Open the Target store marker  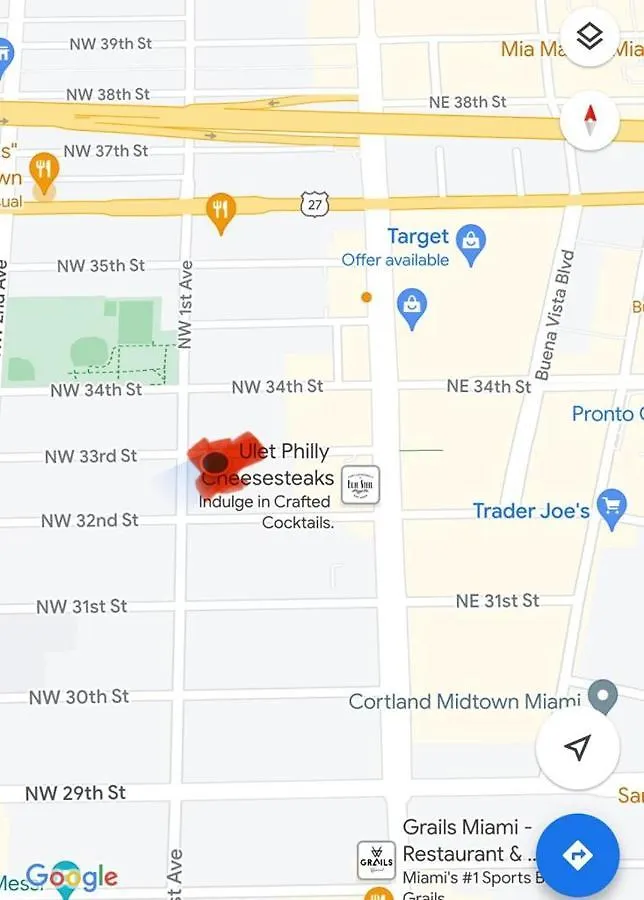pyautogui.click(x=470, y=238)
